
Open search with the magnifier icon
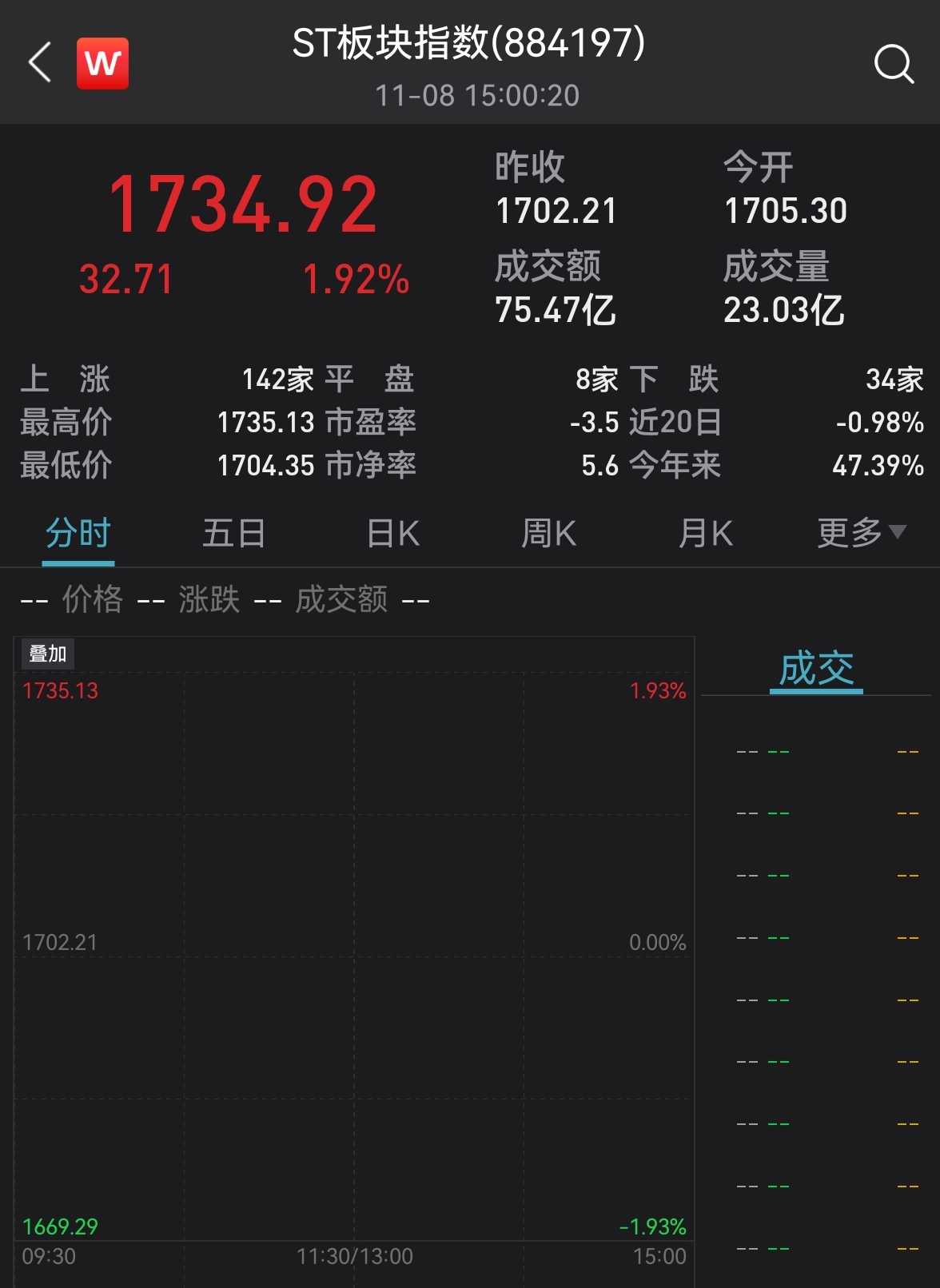[x=893, y=63]
